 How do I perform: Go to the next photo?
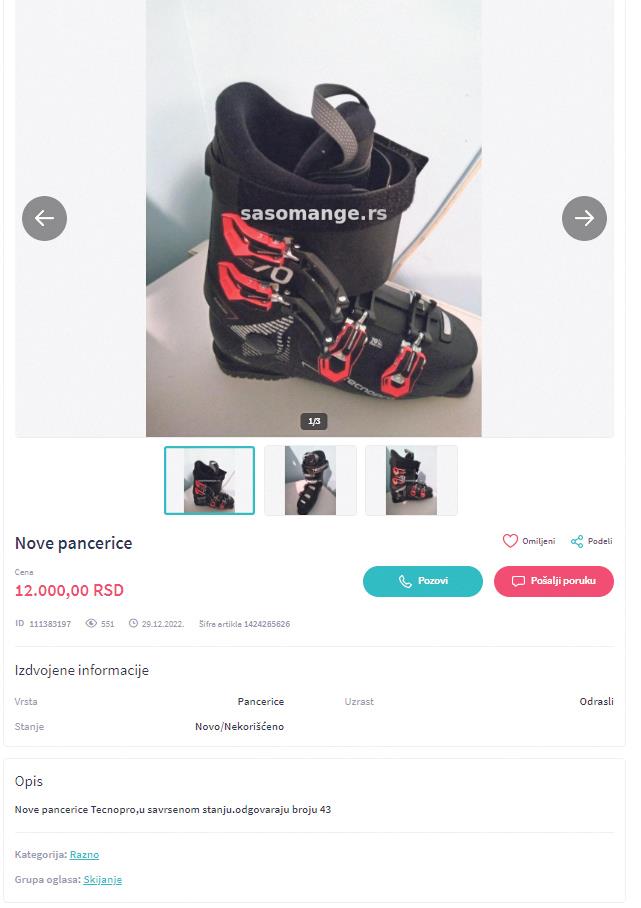point(584,218)
